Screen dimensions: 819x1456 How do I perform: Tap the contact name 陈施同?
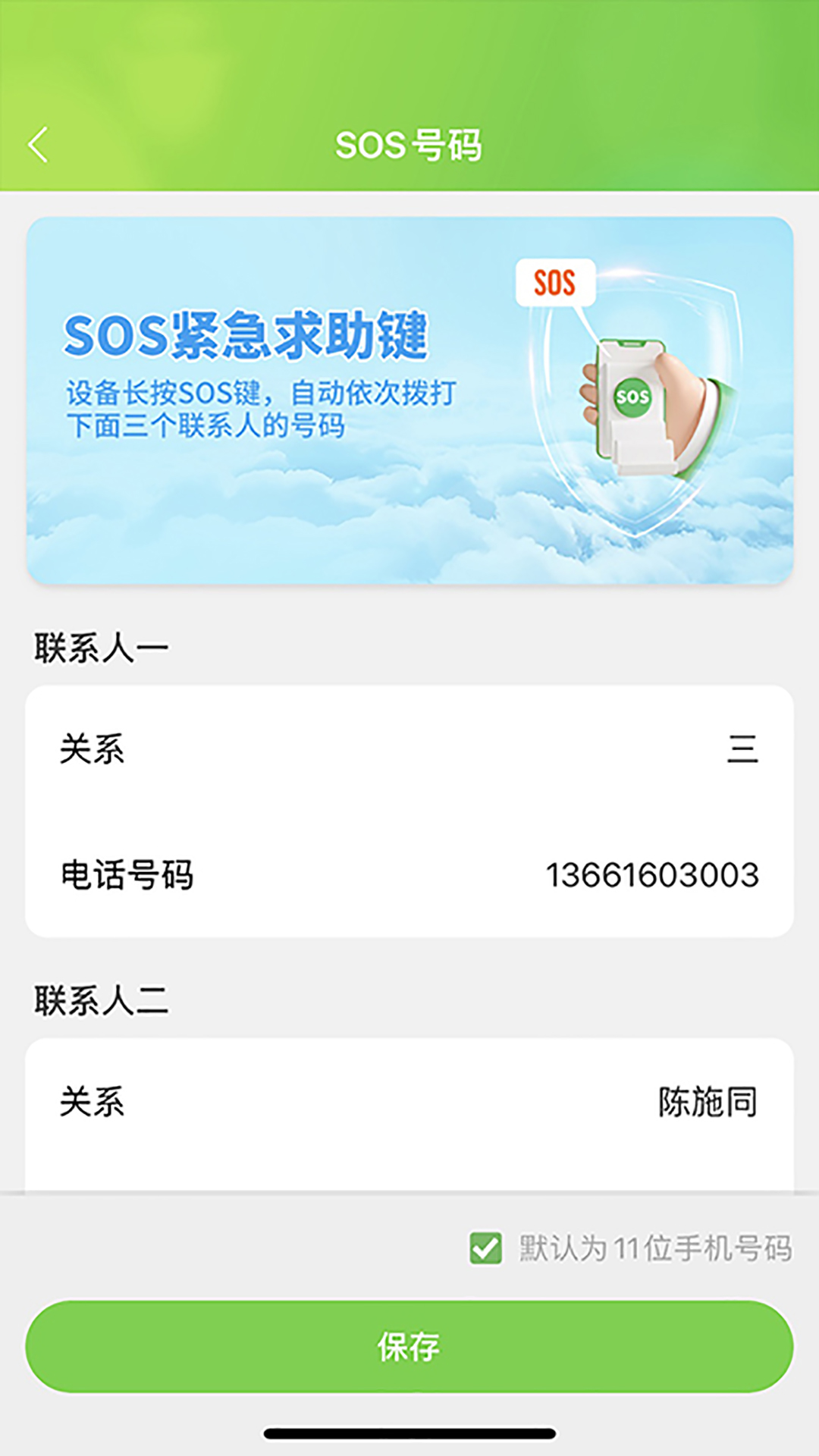[707, 1102]
